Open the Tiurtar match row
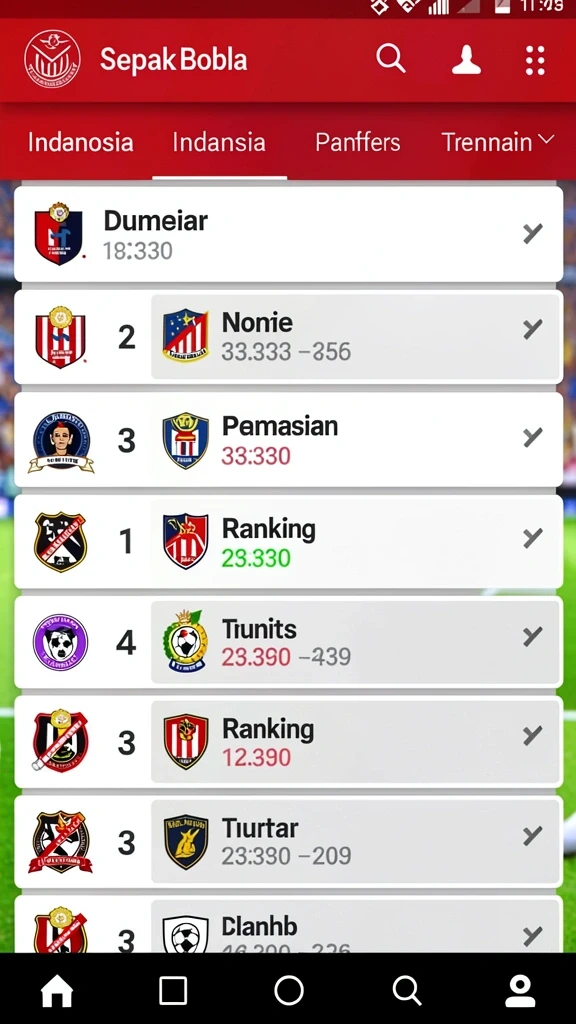The image size is (576, 1024). [x=288, y=841]
